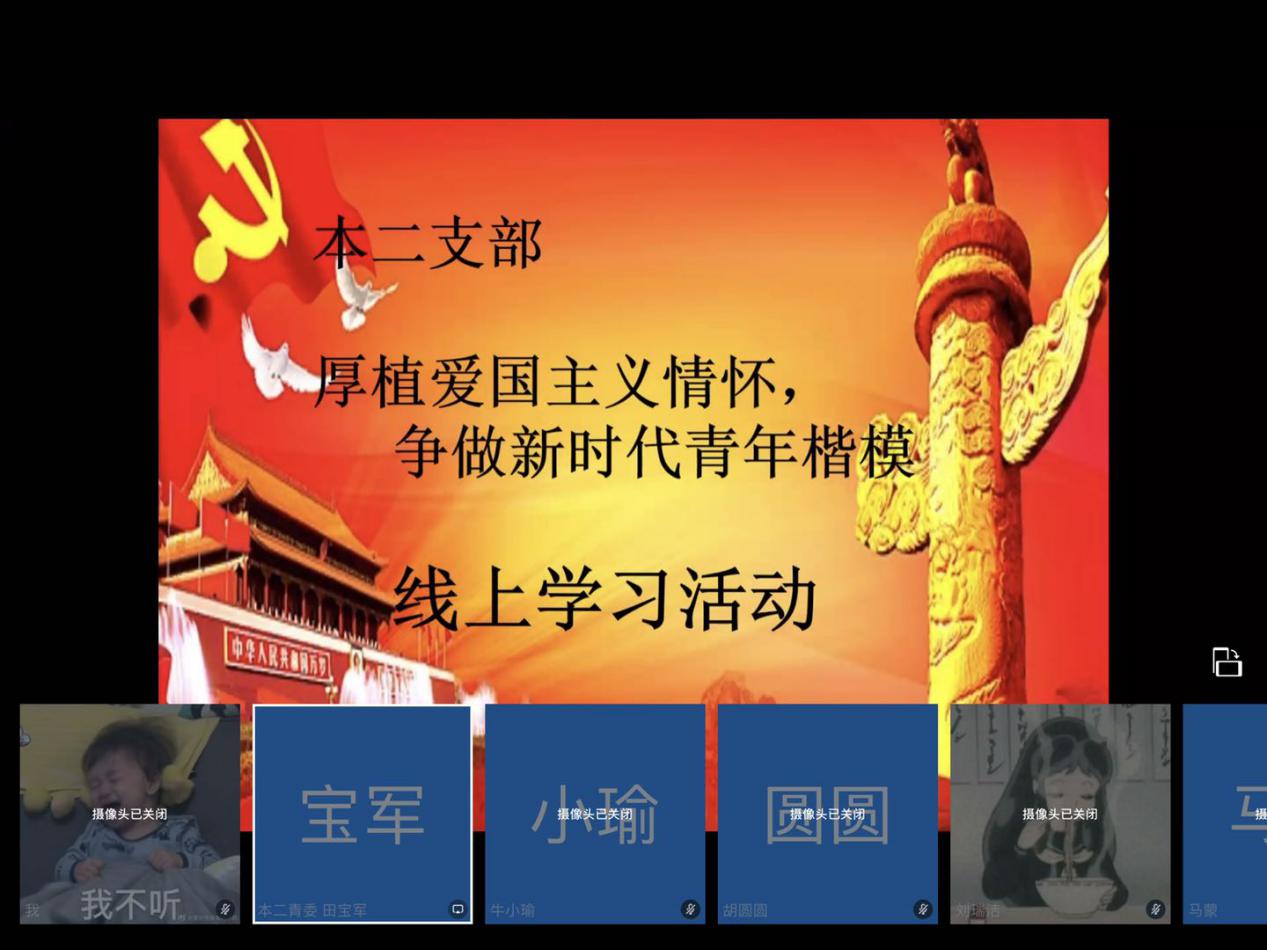Select 马蒙's participant tile

click(x=1226, y=812)
